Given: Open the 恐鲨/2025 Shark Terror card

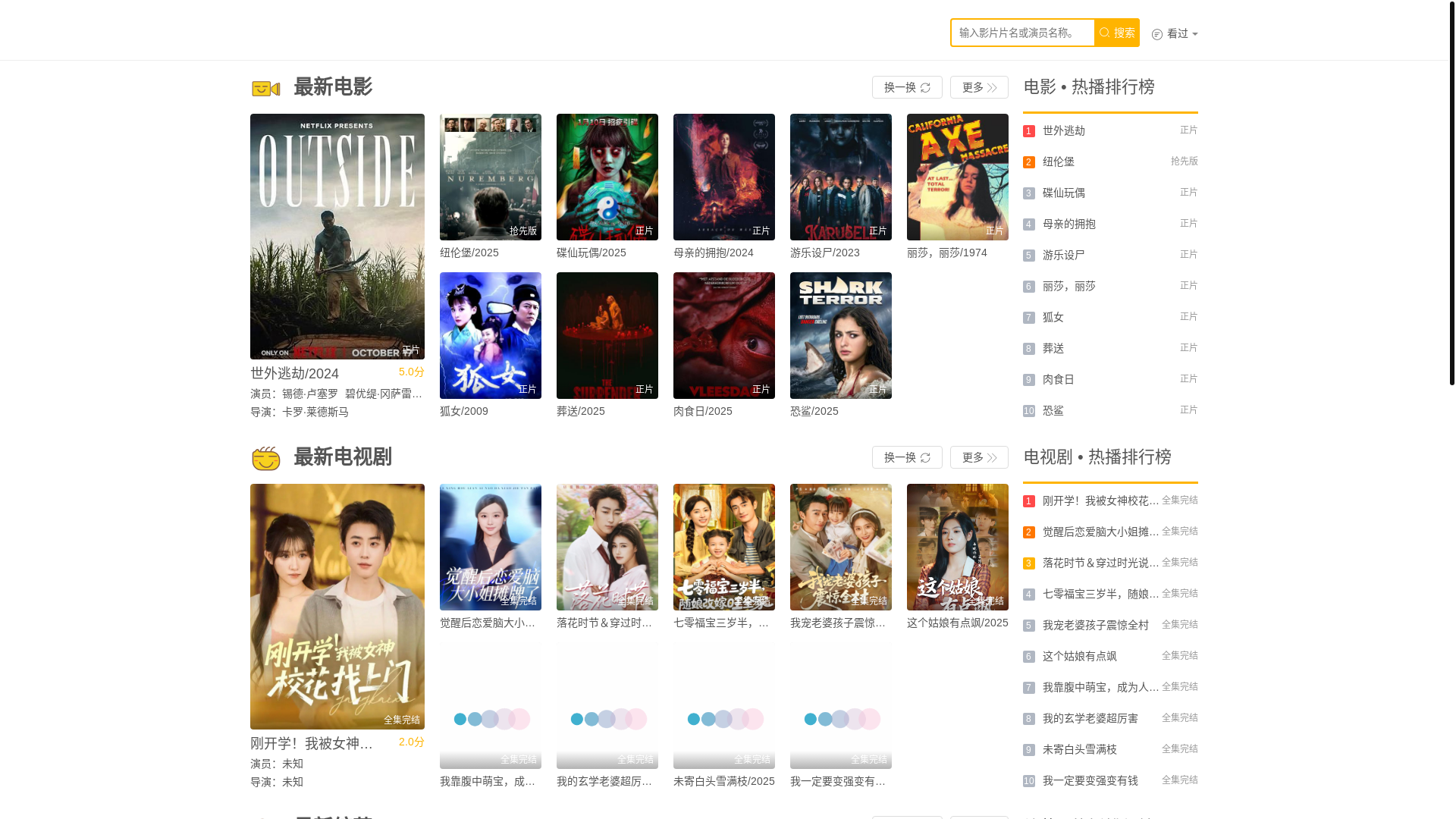Looking at the screenshot, I should point(840,335).
